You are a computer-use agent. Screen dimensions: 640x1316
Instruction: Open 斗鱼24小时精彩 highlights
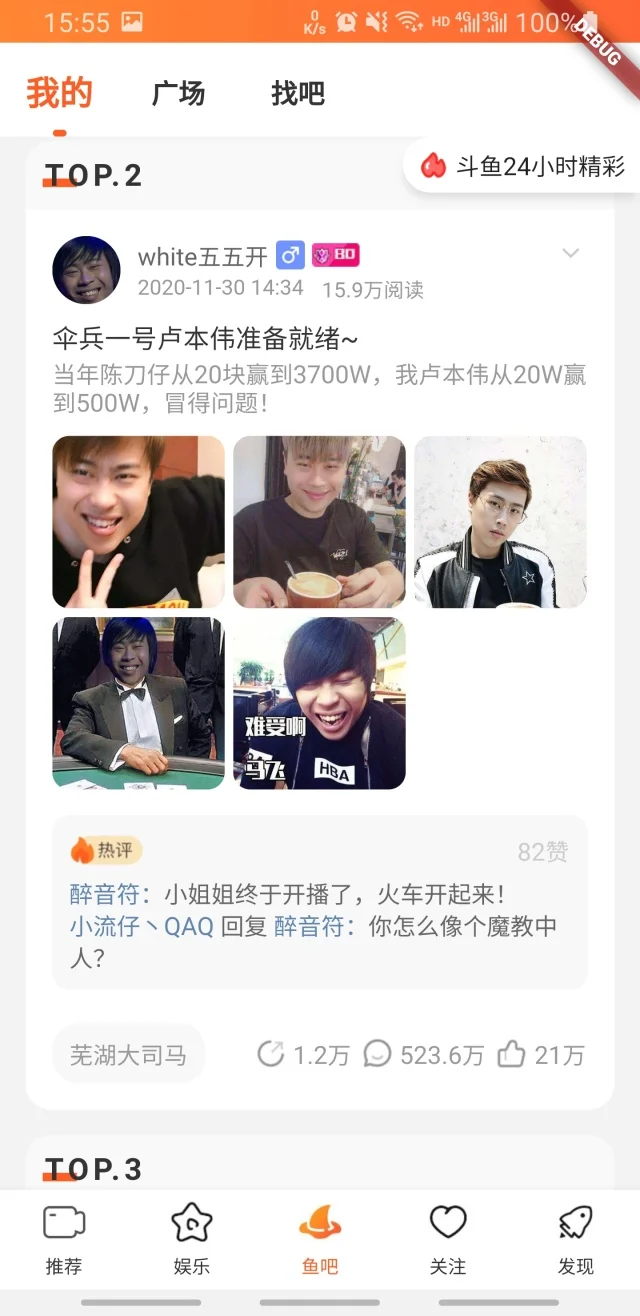point(524,166)
